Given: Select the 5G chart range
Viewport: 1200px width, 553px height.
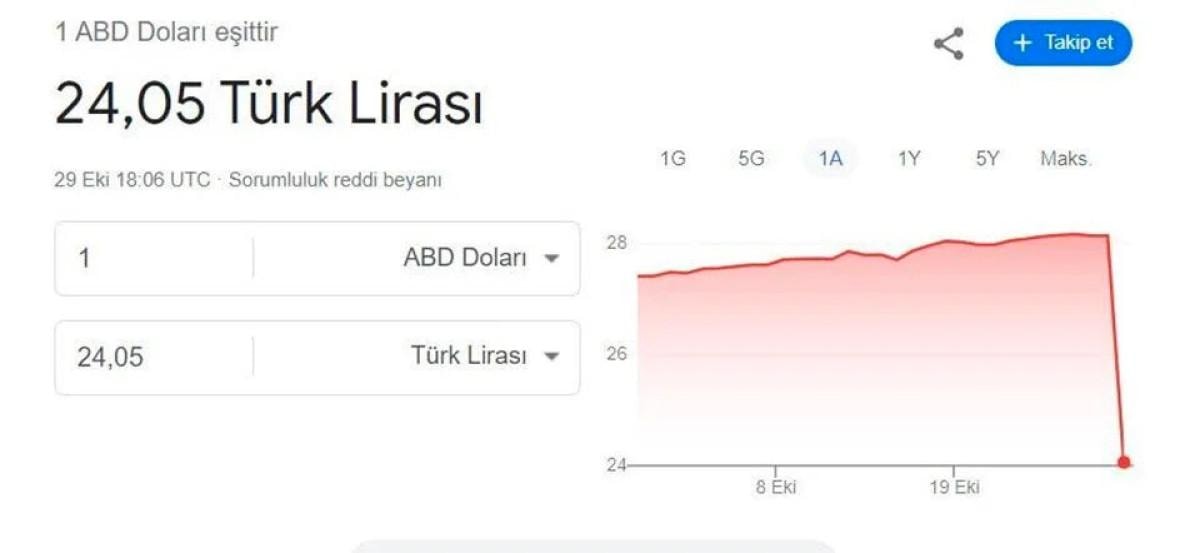Looking at the screenshot, I should [751, 159].
